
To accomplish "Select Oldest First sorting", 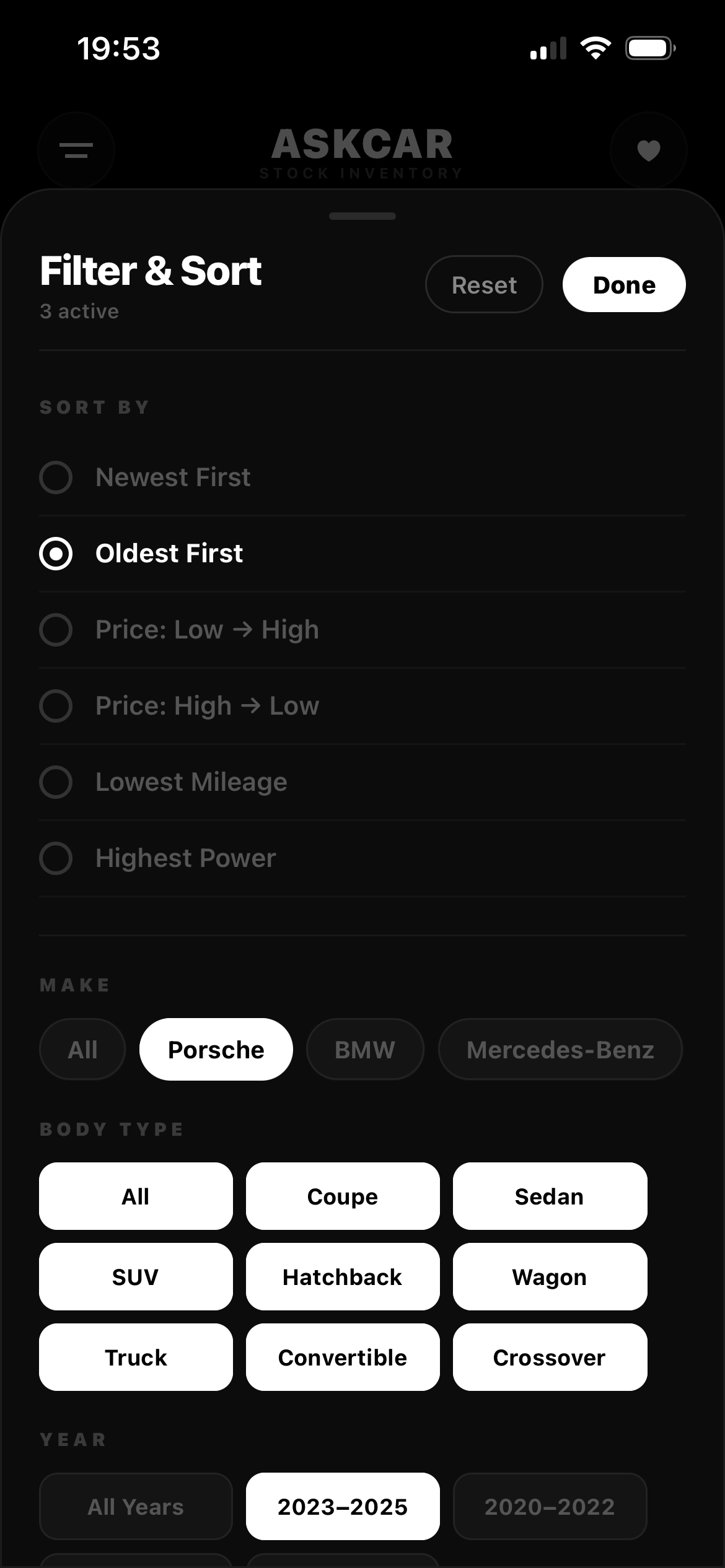I will pos(169,554).
